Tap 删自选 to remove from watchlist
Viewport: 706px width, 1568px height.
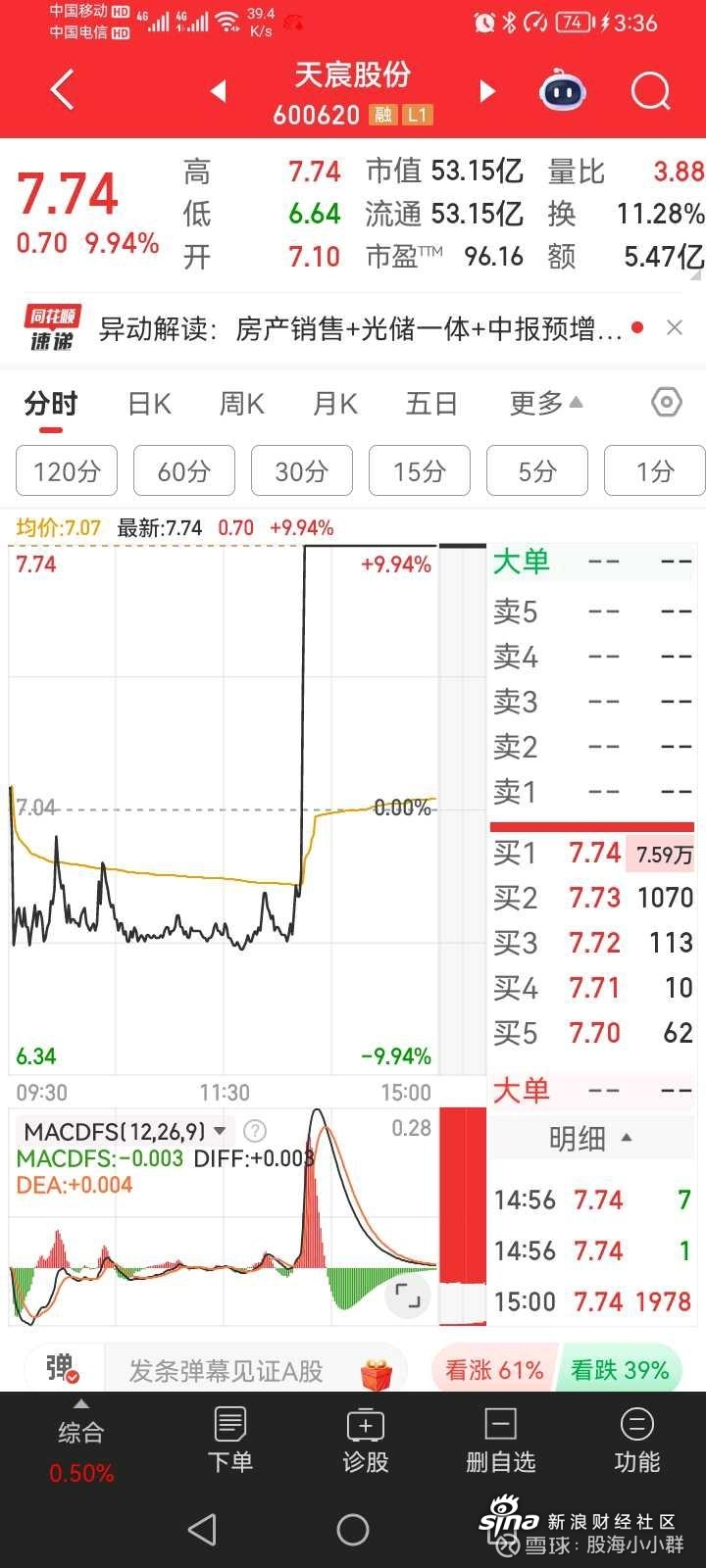click(x=501, y=1440)
